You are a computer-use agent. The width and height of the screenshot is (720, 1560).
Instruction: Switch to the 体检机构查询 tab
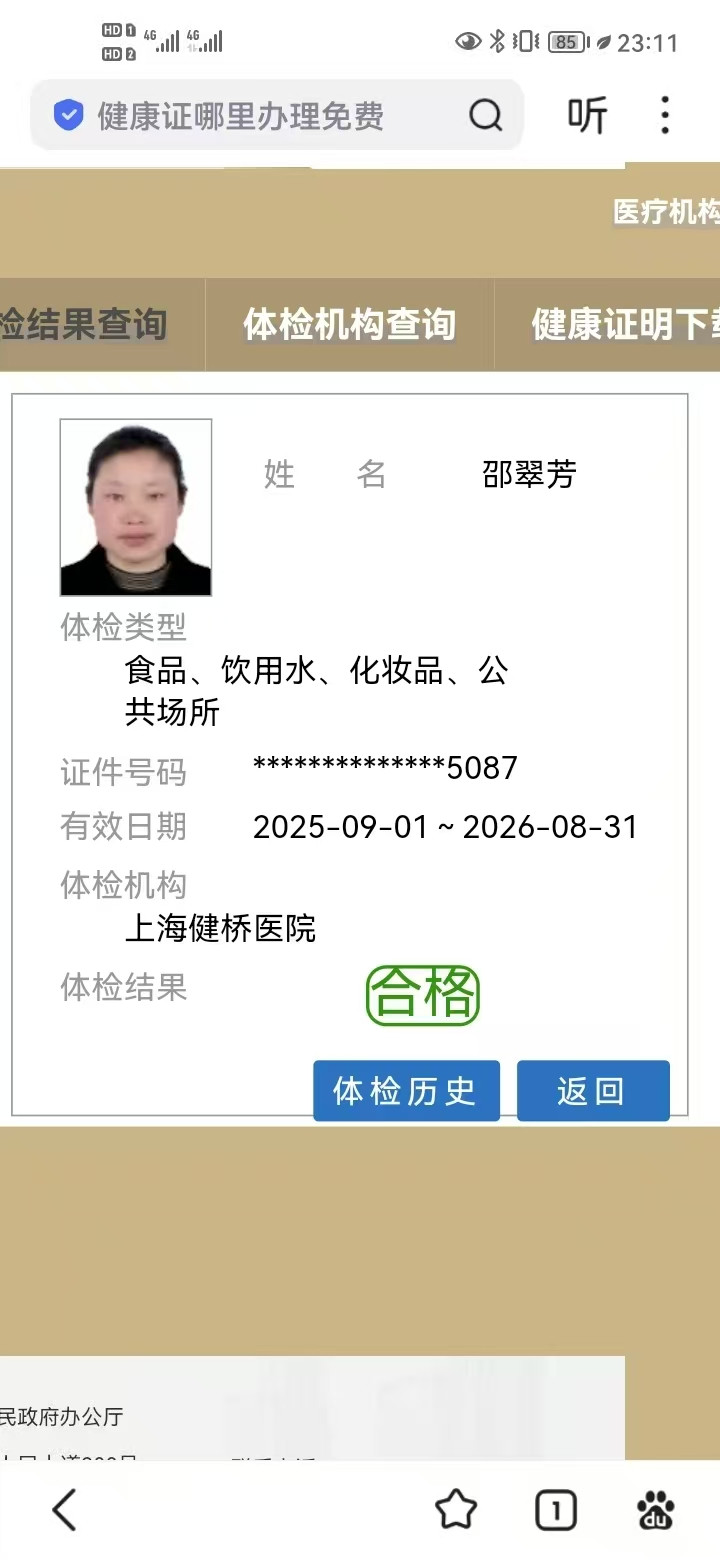click(349, 325)
